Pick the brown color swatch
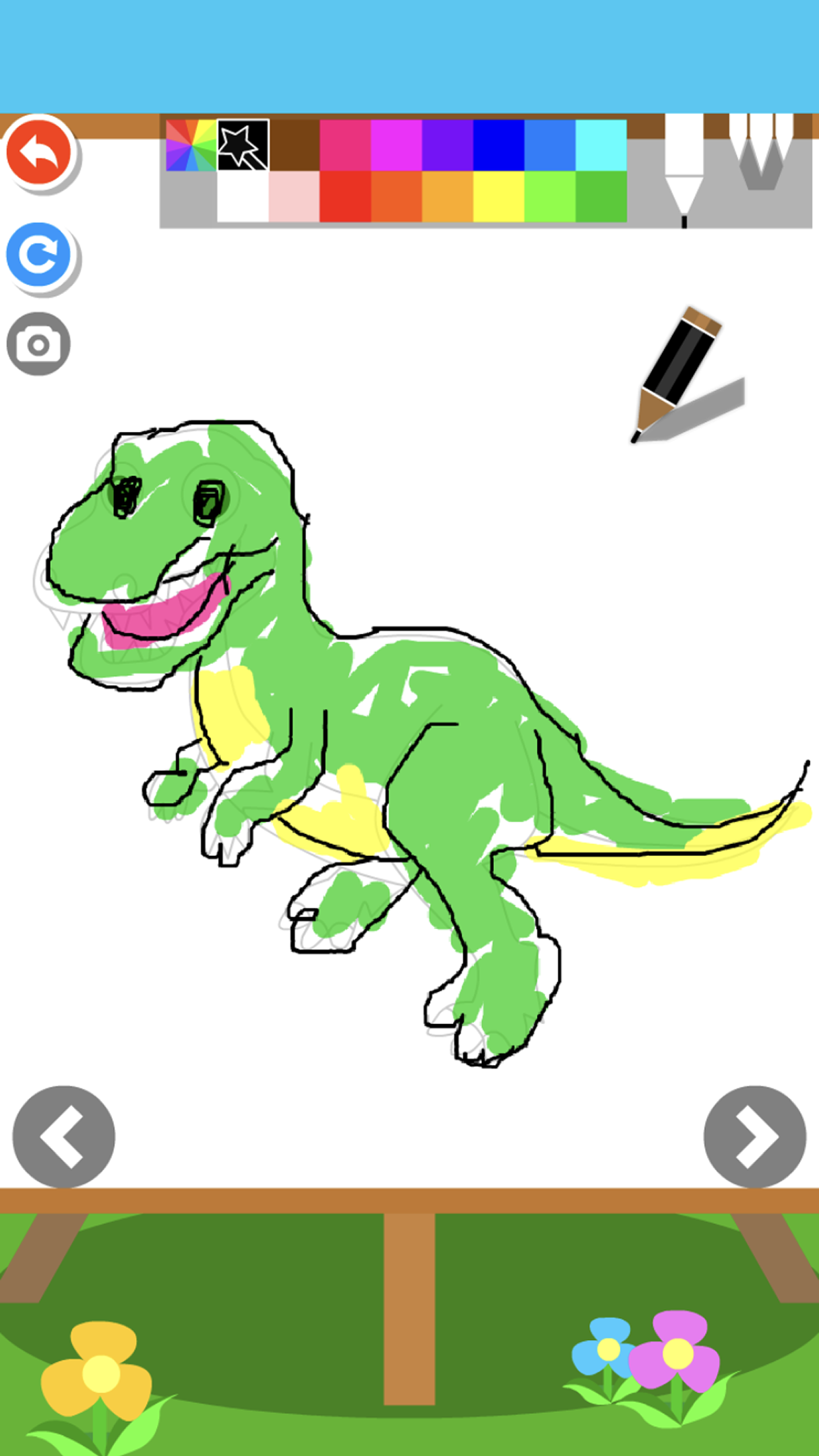This screenshot has width=819, height=1456. 294,145
